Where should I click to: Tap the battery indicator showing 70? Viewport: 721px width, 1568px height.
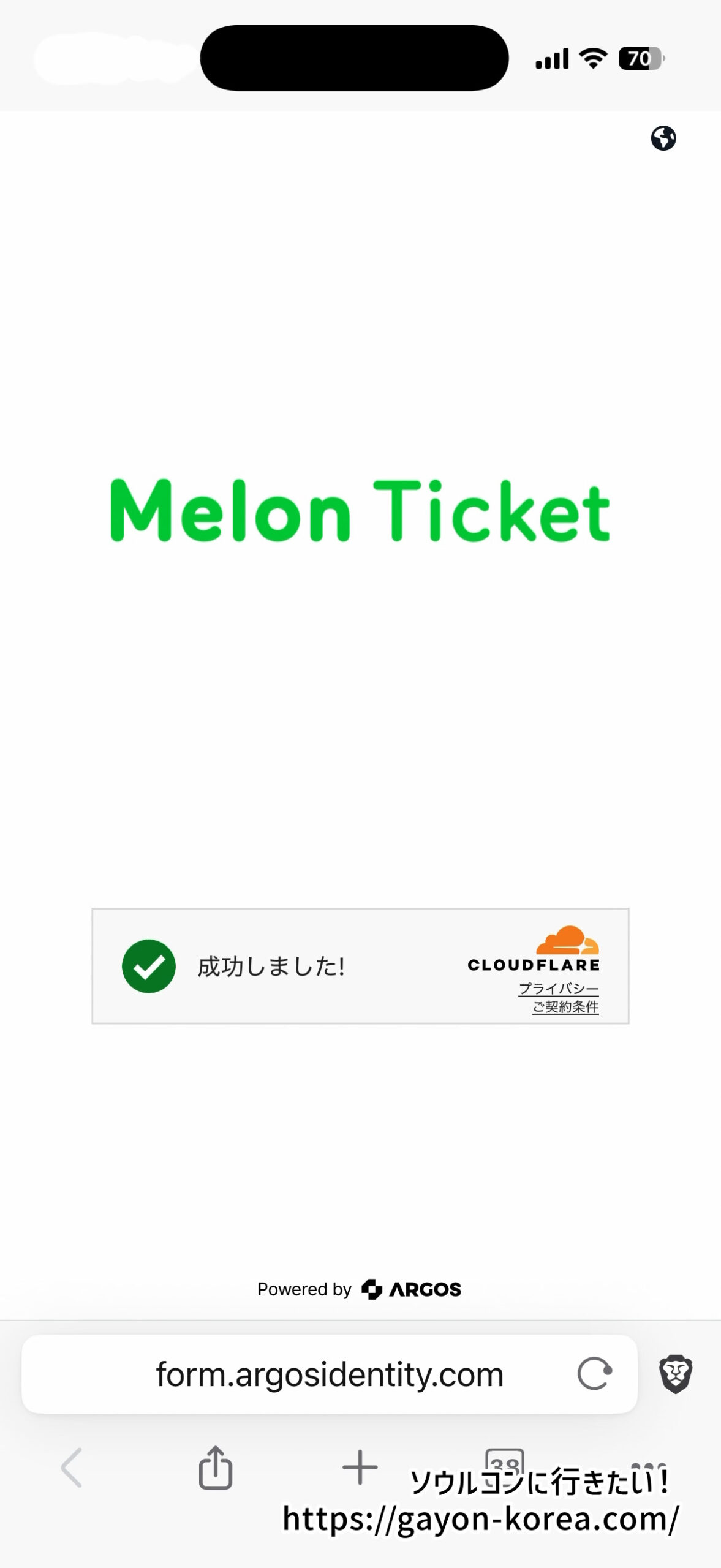point(641,58)
